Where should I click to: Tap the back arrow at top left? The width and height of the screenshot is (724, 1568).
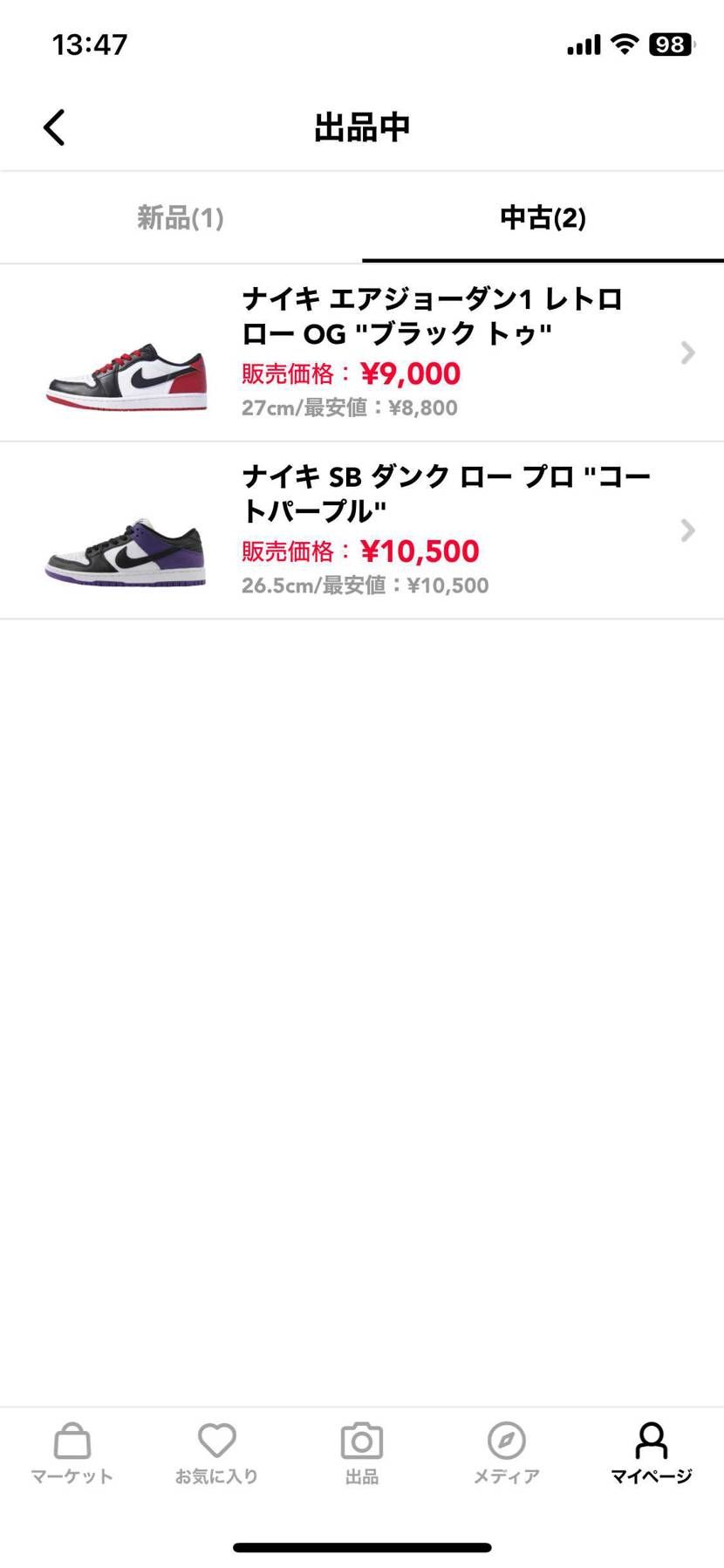[54, 126]
